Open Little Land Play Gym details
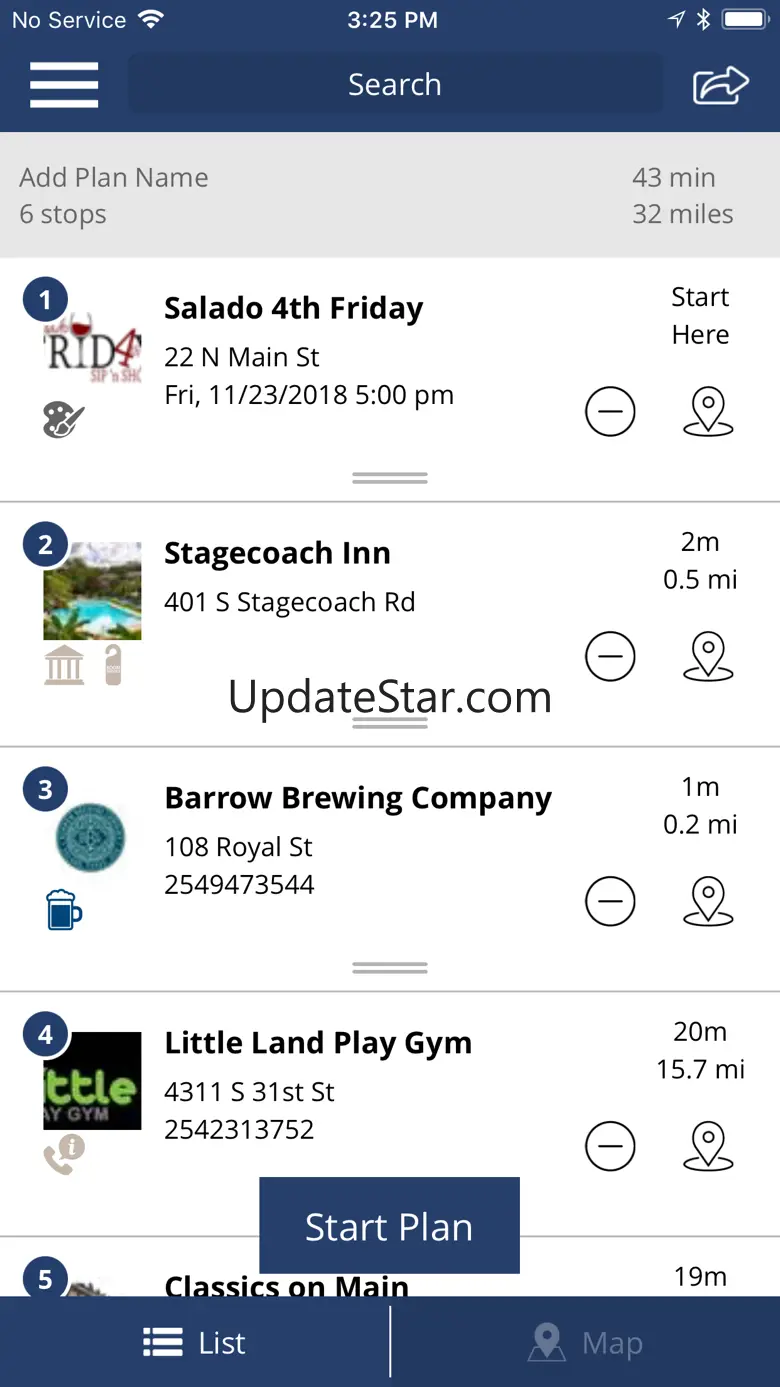The image size is (780, 1387). point(317,1044)
